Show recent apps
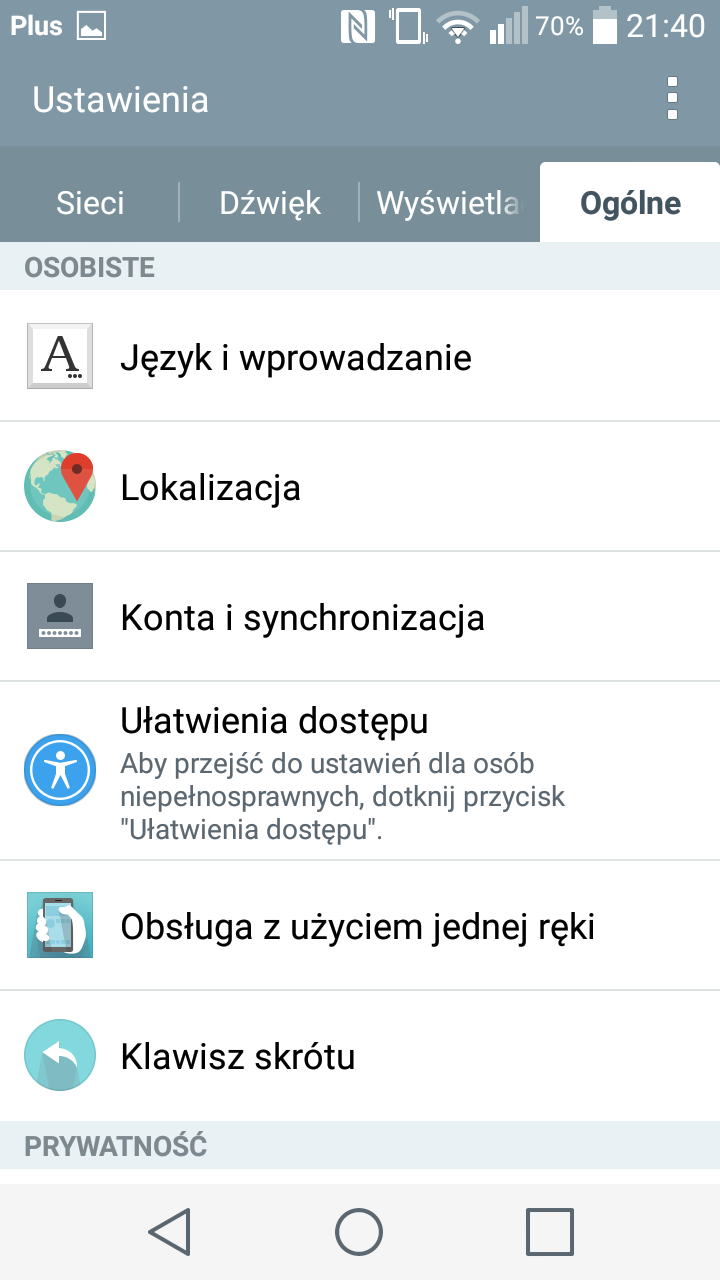 pos(550,1231)
